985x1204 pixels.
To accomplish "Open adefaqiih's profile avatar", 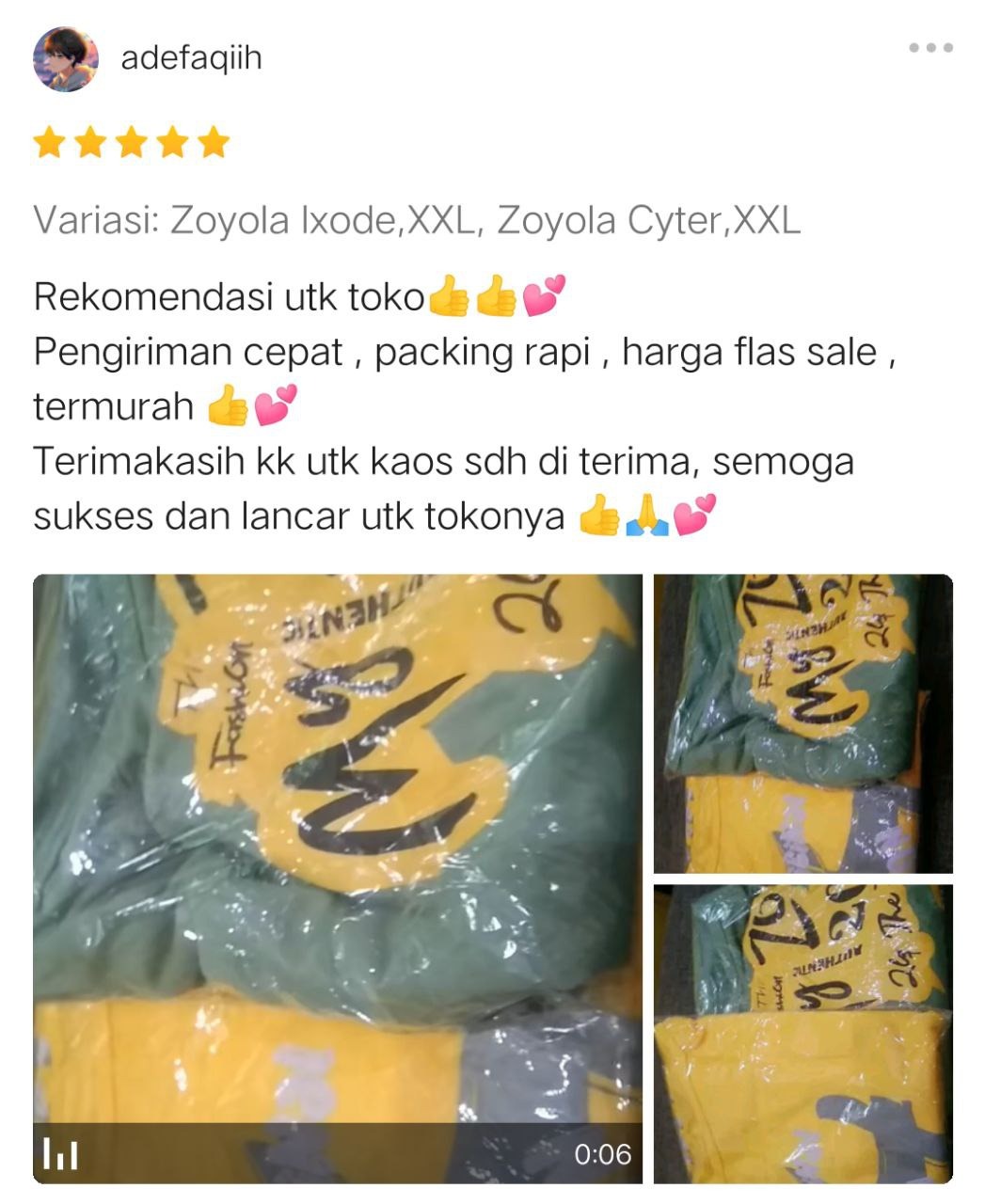I will point(66,59).
